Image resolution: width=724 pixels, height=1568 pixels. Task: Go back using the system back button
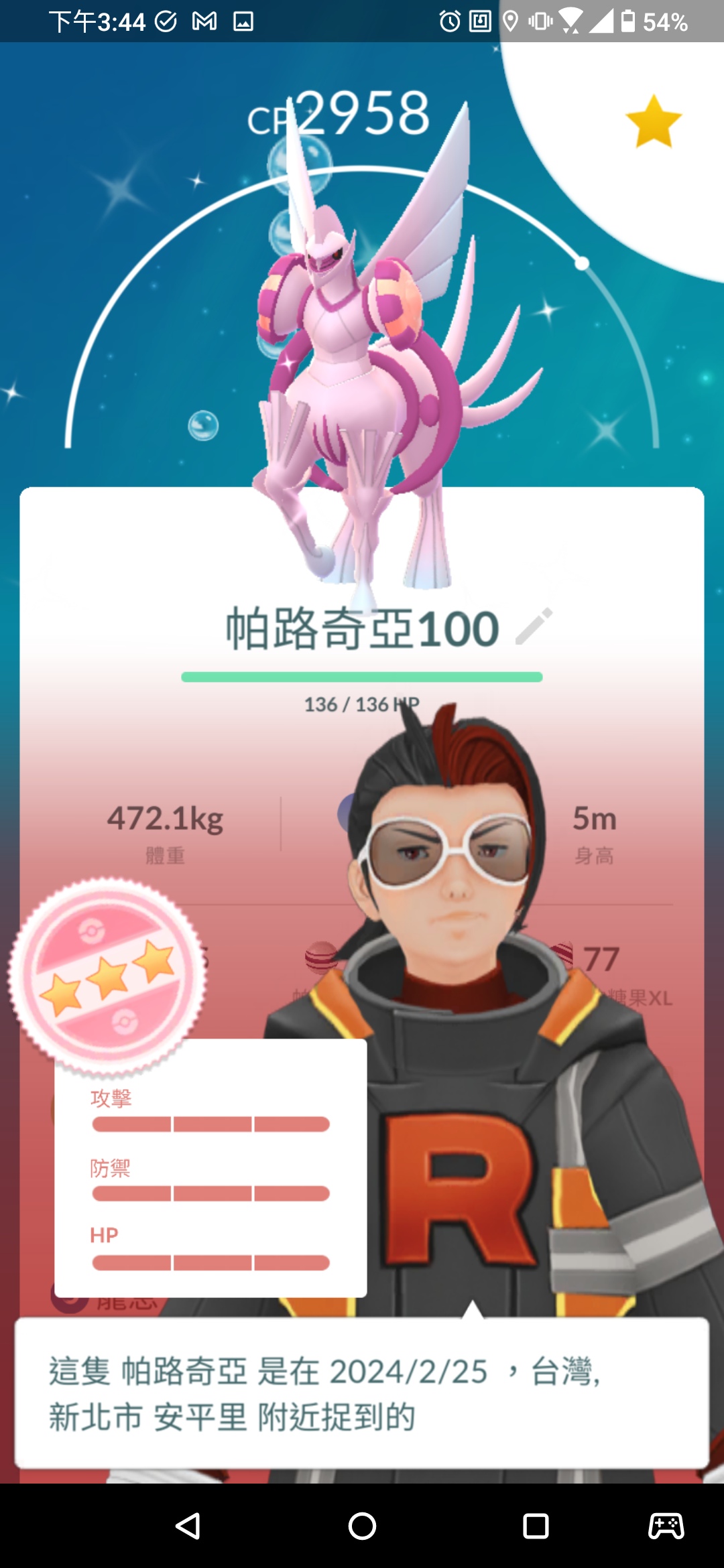coord(188,1526)
